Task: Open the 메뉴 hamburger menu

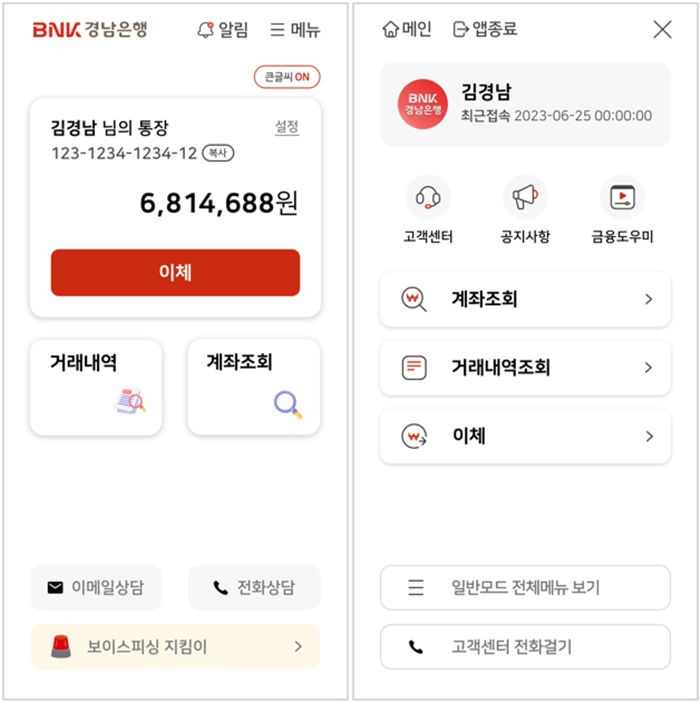Action: [x=295, y=30]
